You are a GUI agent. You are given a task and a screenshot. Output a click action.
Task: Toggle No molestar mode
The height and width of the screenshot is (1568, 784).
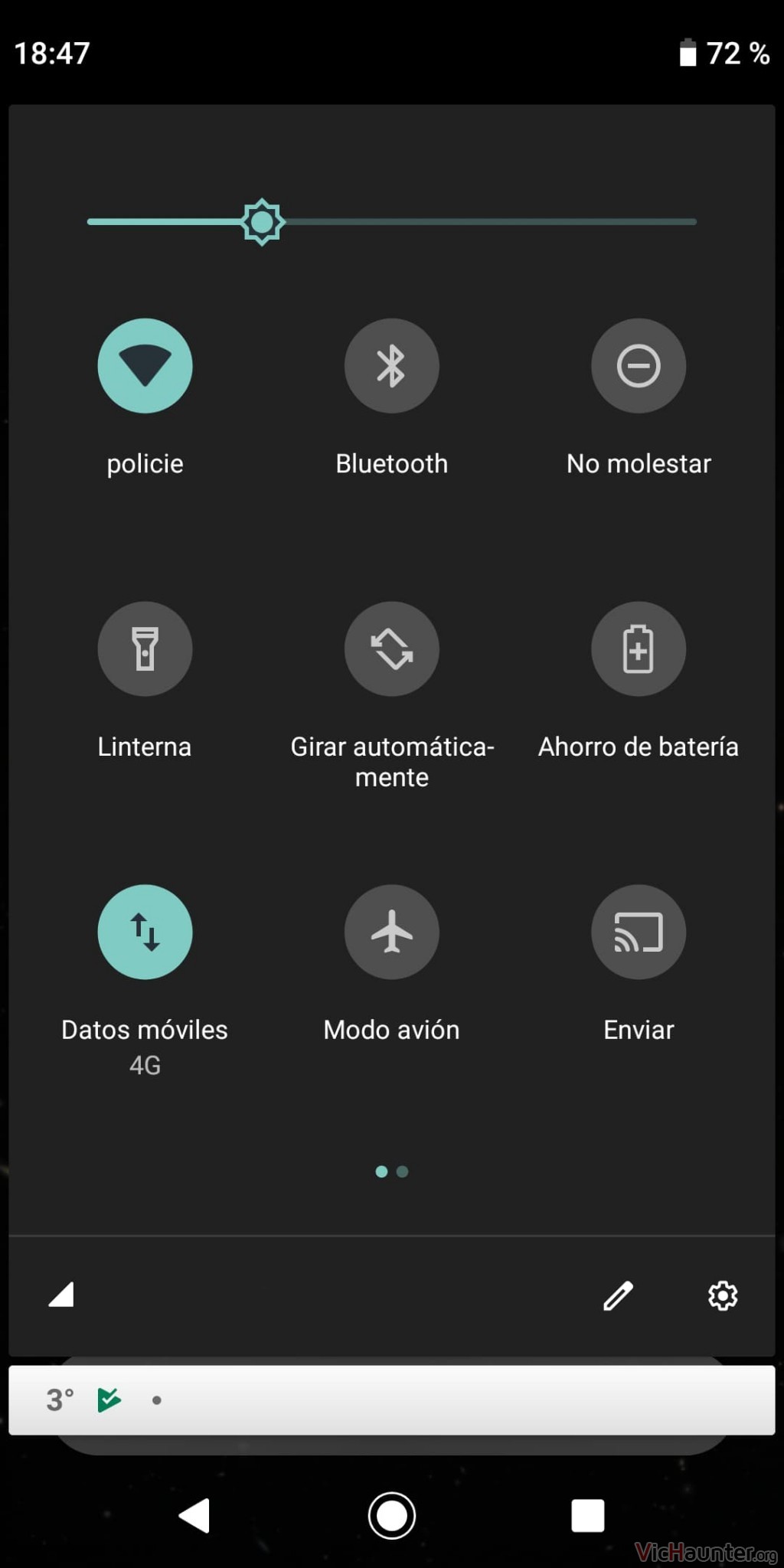[x=639, y=366]
